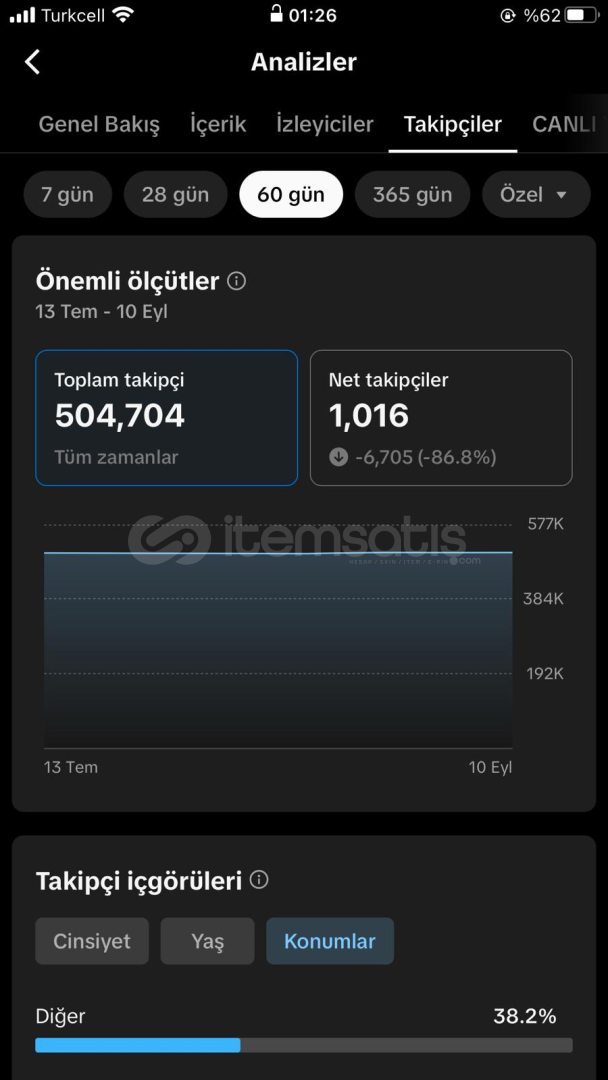This screenshot has height=1080, width=608.
Task: Select the Konumlar insights chip
Action: tap(330, 941)
